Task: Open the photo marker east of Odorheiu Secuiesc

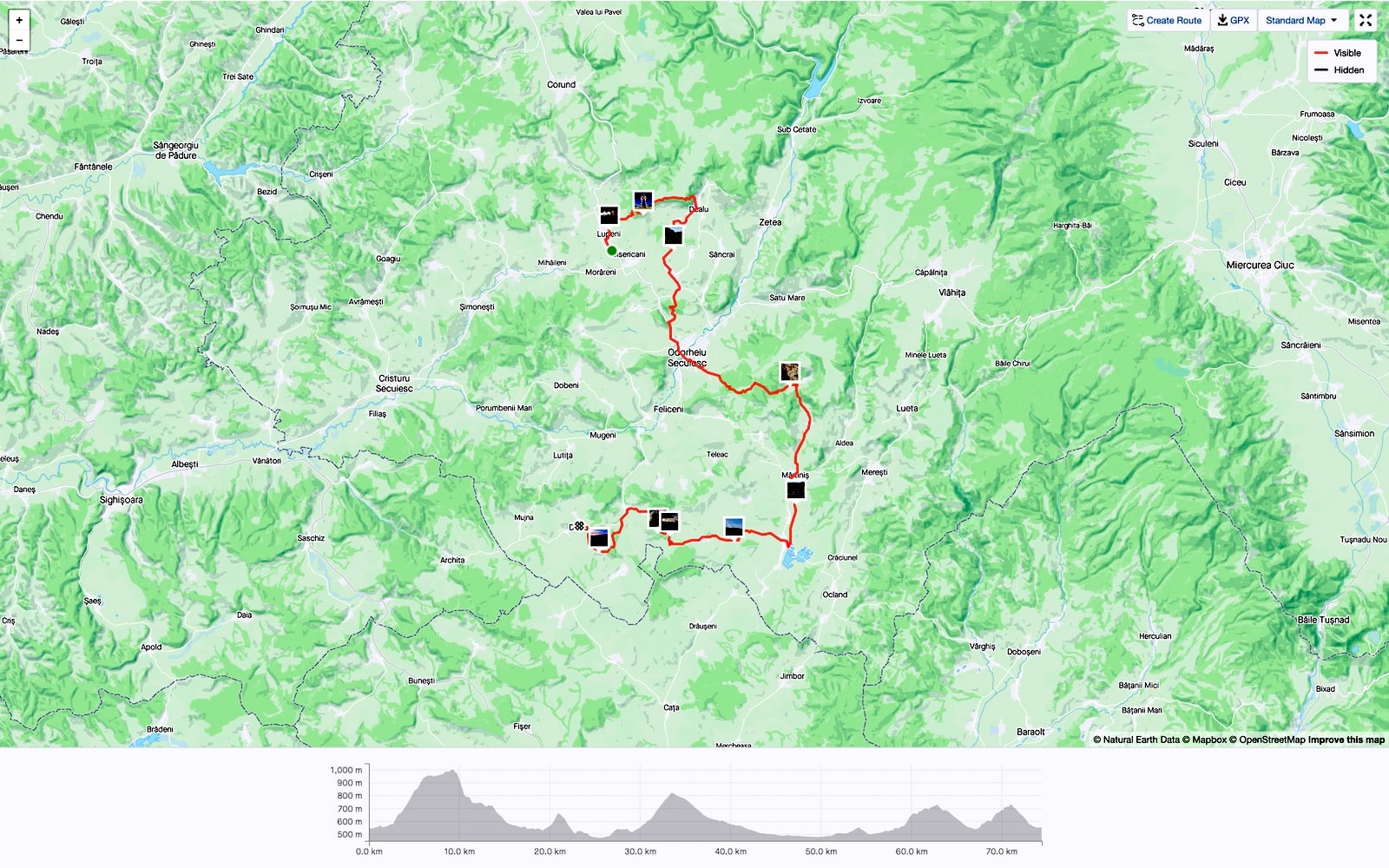Action: tap(789, 372)
